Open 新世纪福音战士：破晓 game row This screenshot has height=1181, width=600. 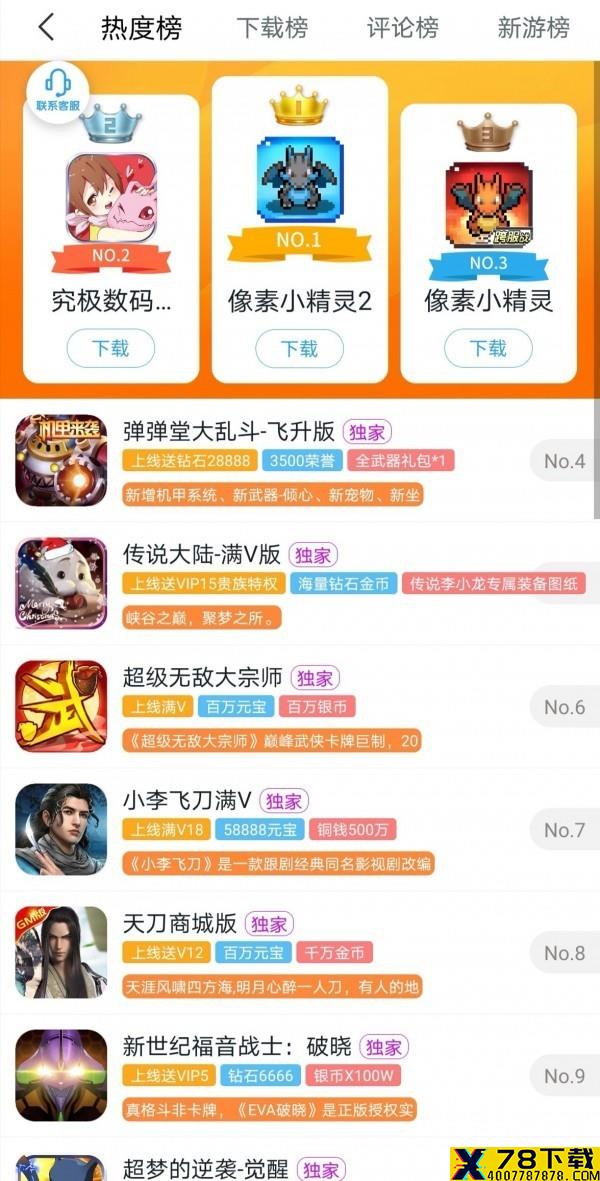300,1075
